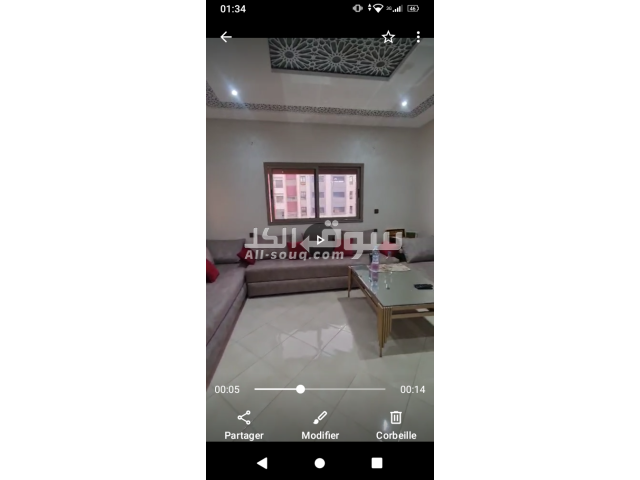
Task: Move the video to Corbeille
Action: 396,424
